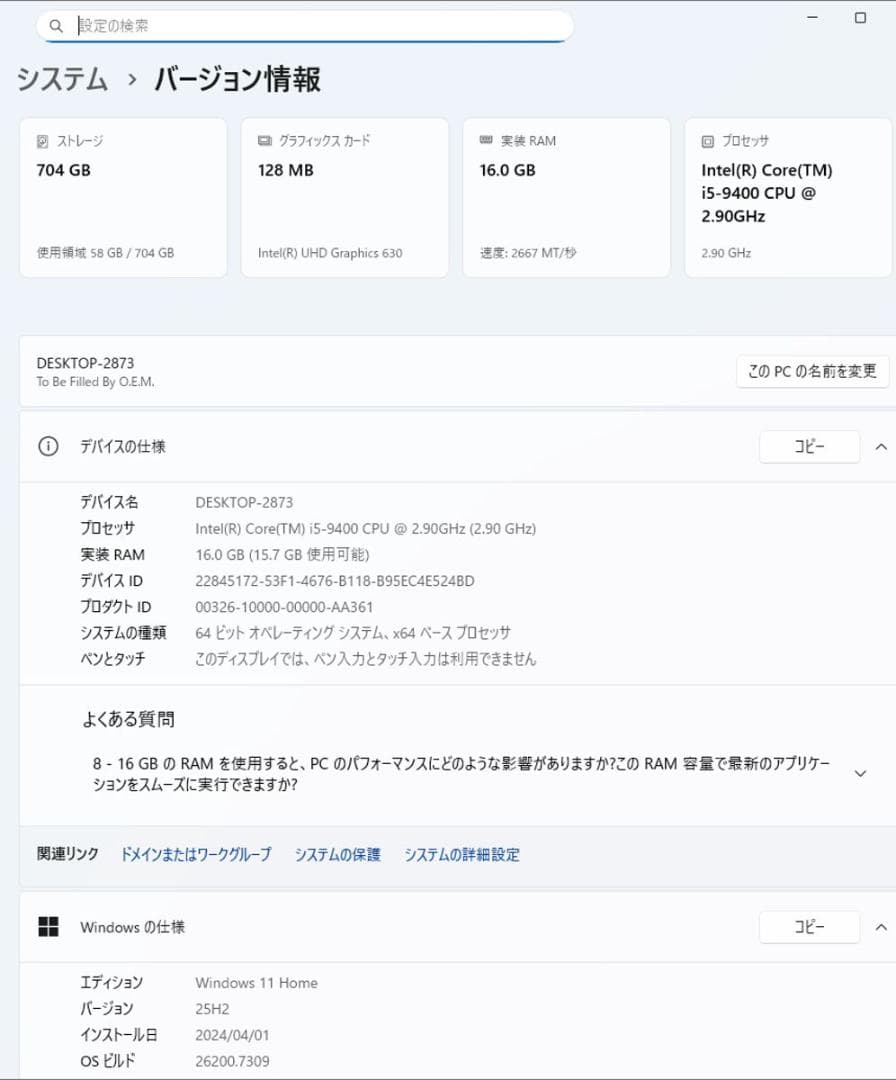Copy the Windows の仕様 details

point(809,927)
